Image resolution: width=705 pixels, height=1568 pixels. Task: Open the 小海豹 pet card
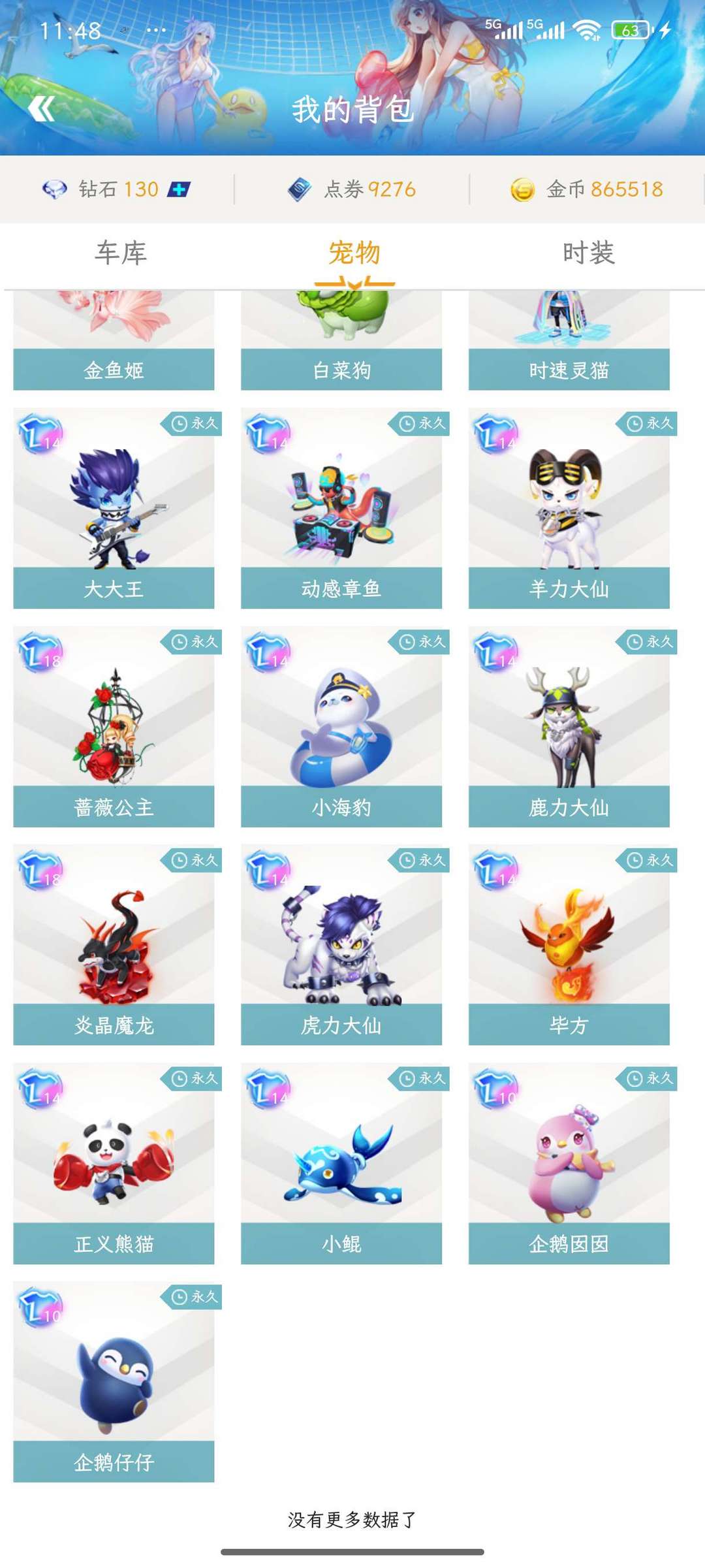pos(341,727)
